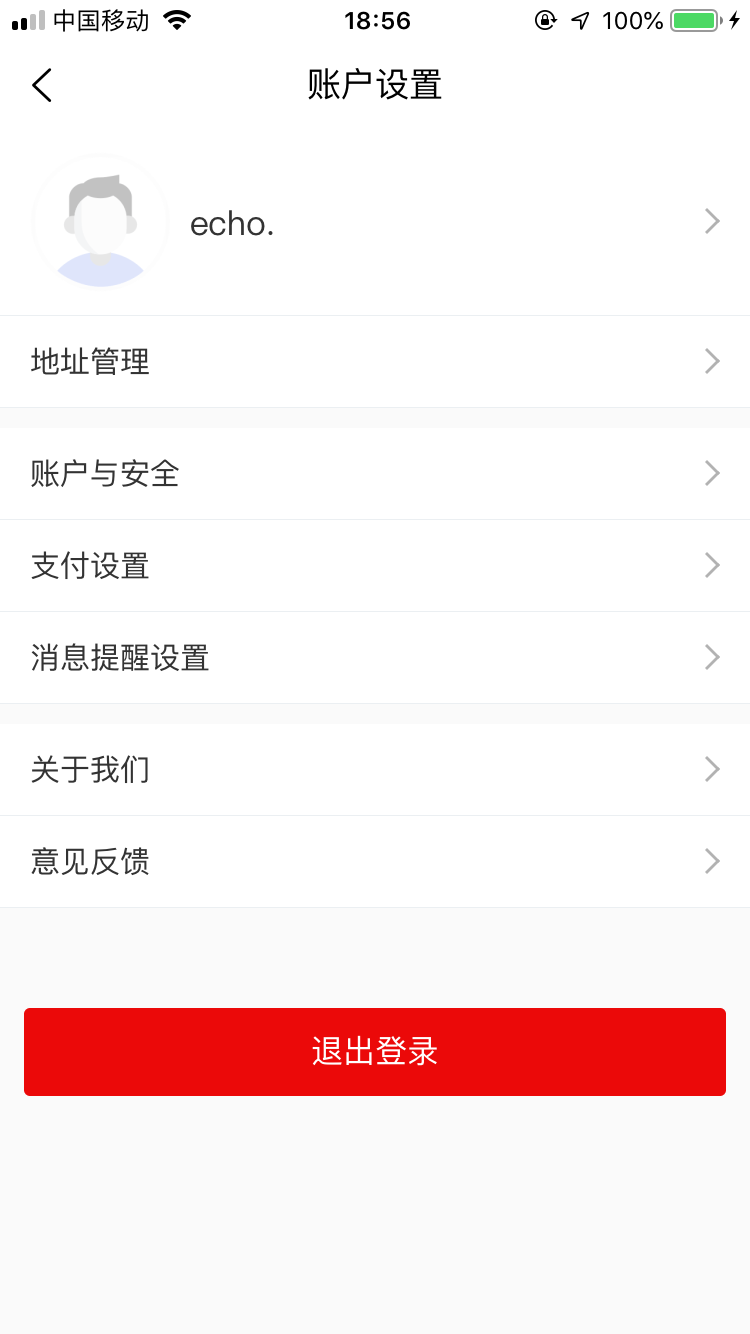Open 支付设置
Viewport: 750px width, 1334px height.
tap(375, 565)
